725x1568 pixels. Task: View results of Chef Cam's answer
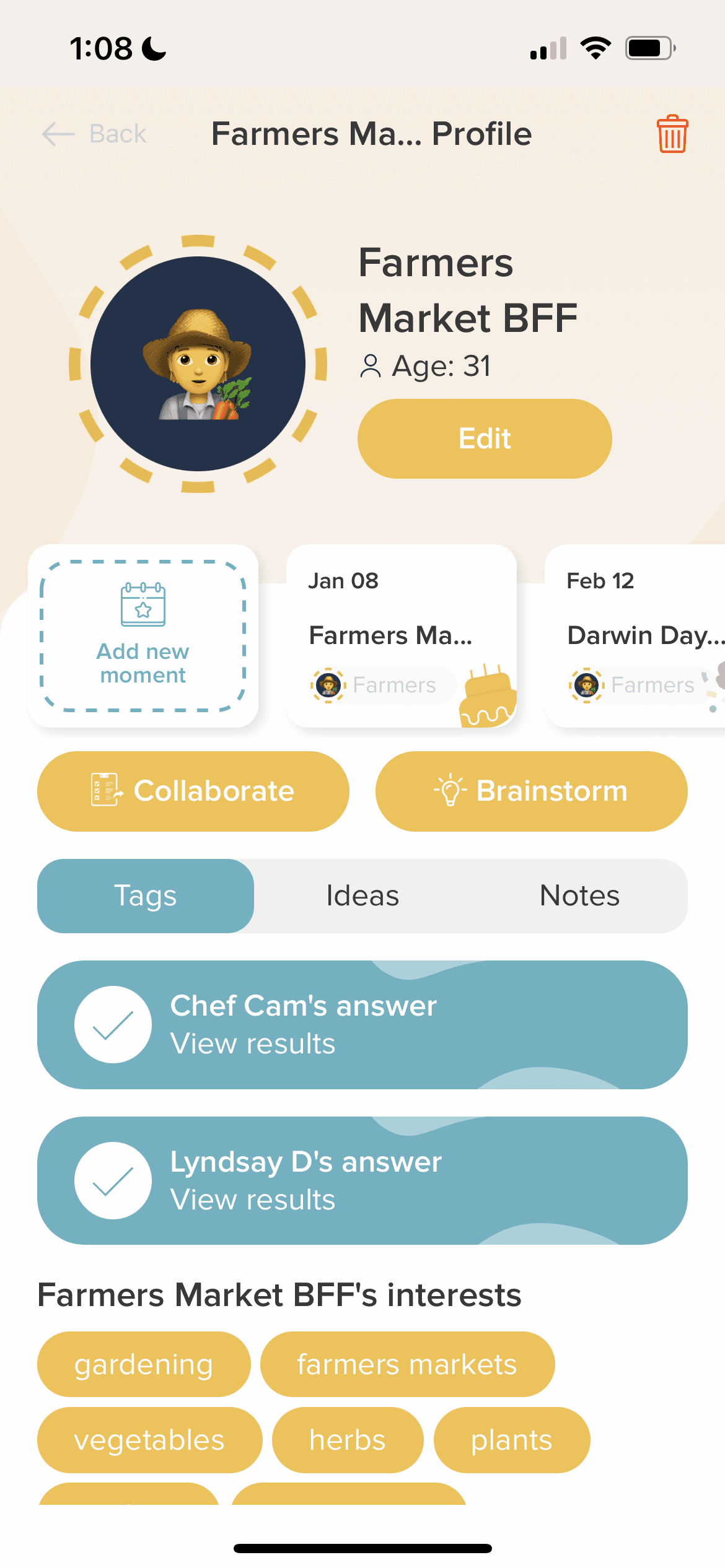pyautogui.click(x=362, y=1024)
